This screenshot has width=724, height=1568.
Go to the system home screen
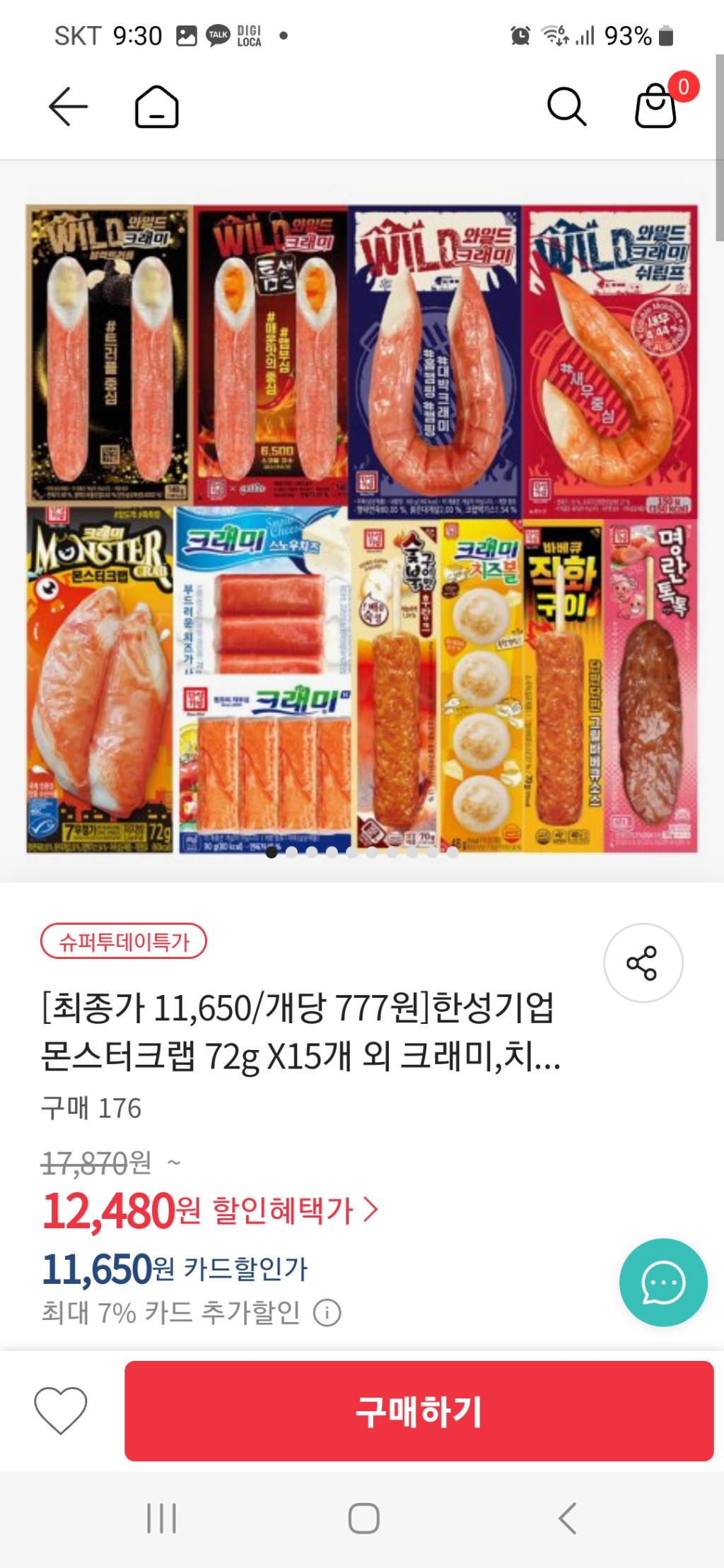coord(363,1518)
